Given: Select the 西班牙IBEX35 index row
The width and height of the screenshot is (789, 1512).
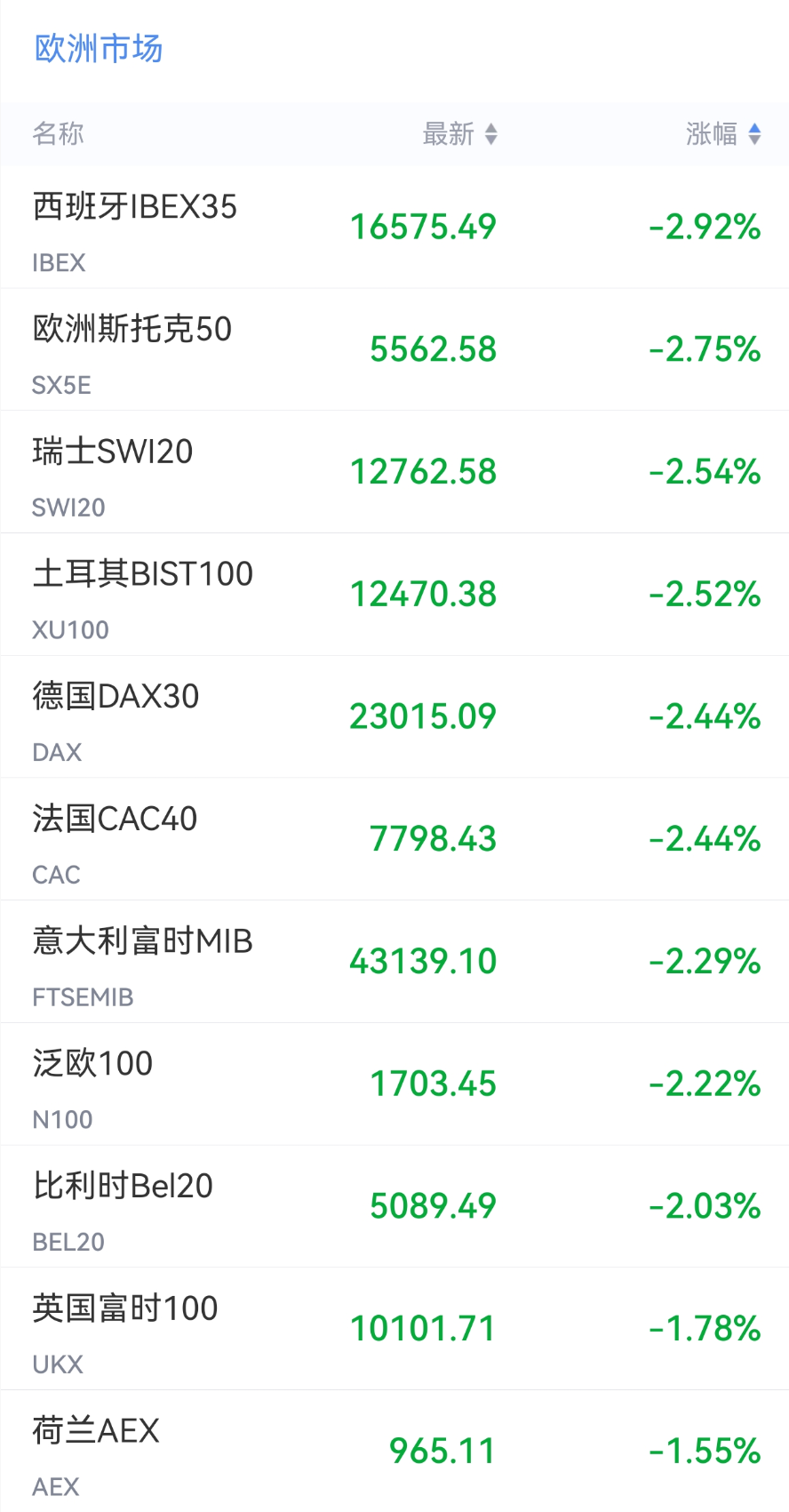Looking at the screenshot, I should (394, 226).
